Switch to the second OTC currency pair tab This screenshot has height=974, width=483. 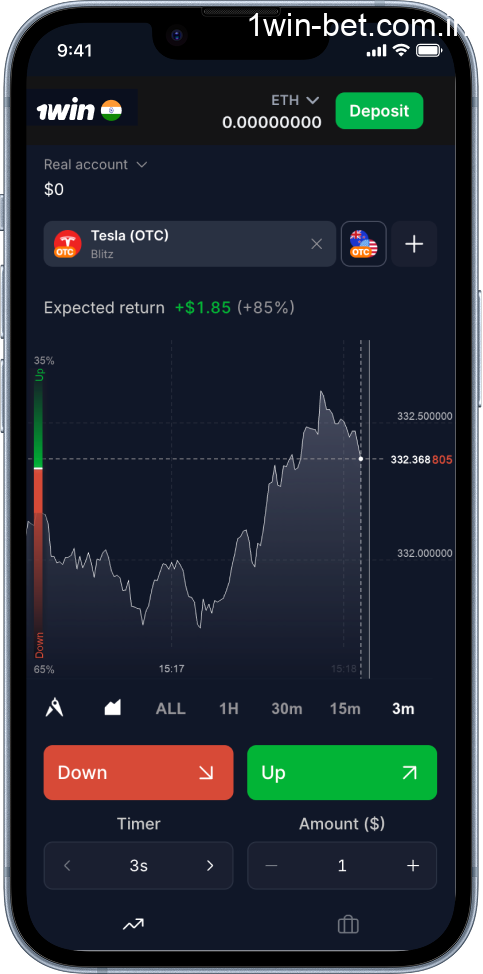point(364,244)
